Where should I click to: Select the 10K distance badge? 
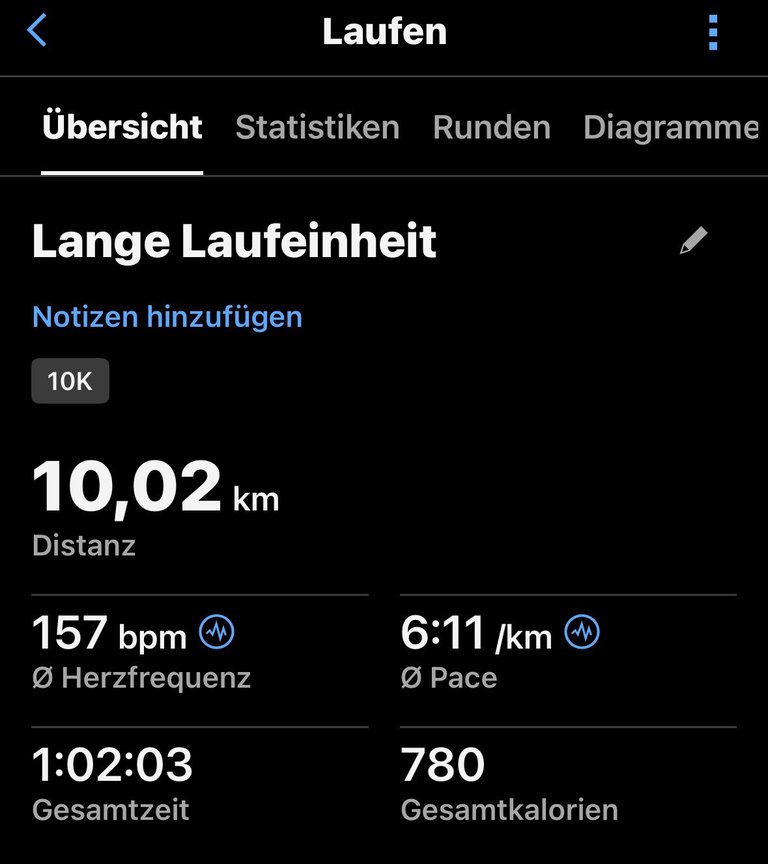pyautogui.click(x=70, y=380)
